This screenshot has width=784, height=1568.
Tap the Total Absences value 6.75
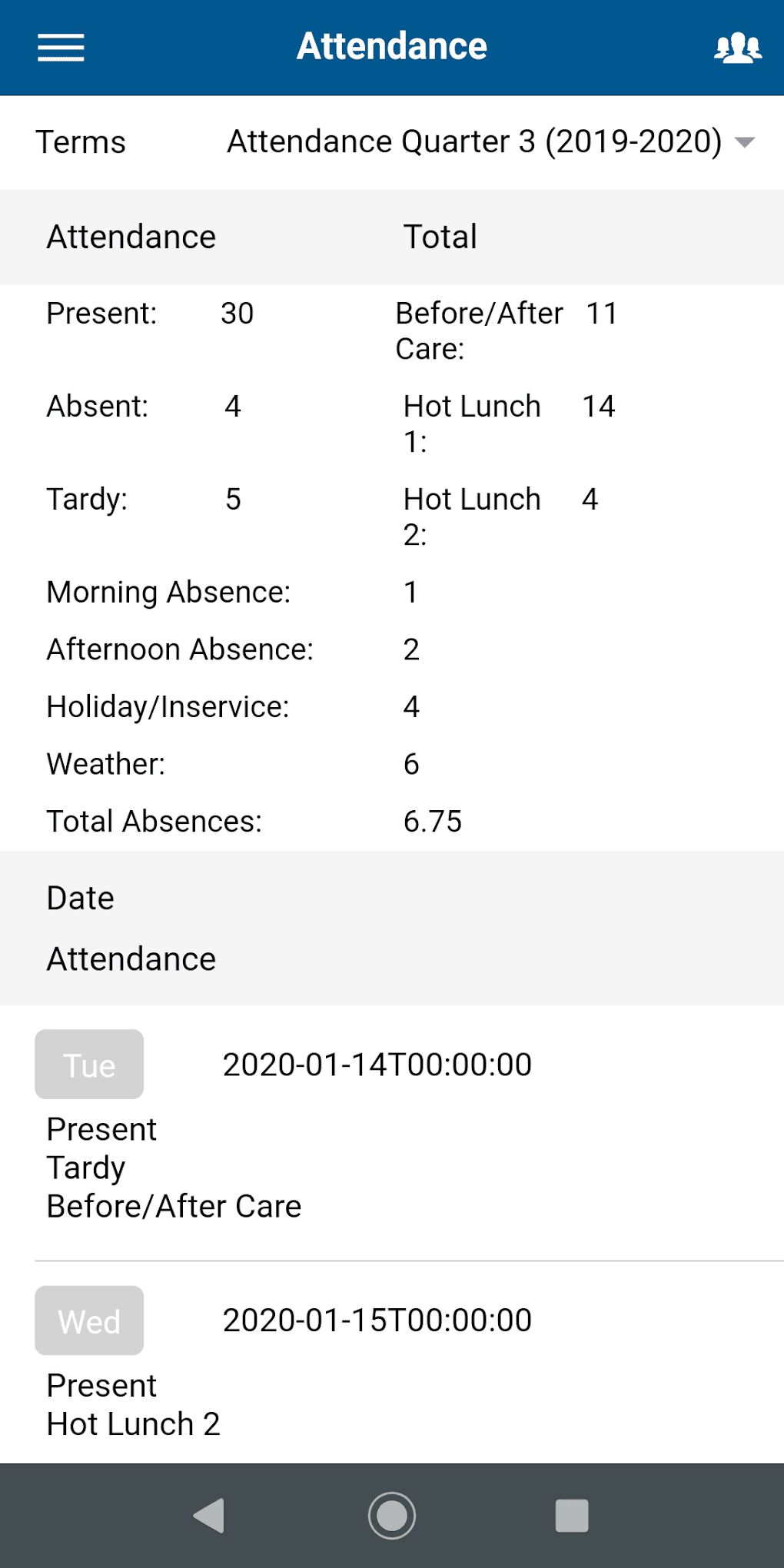pyautogui.click(x=433, y=821)
